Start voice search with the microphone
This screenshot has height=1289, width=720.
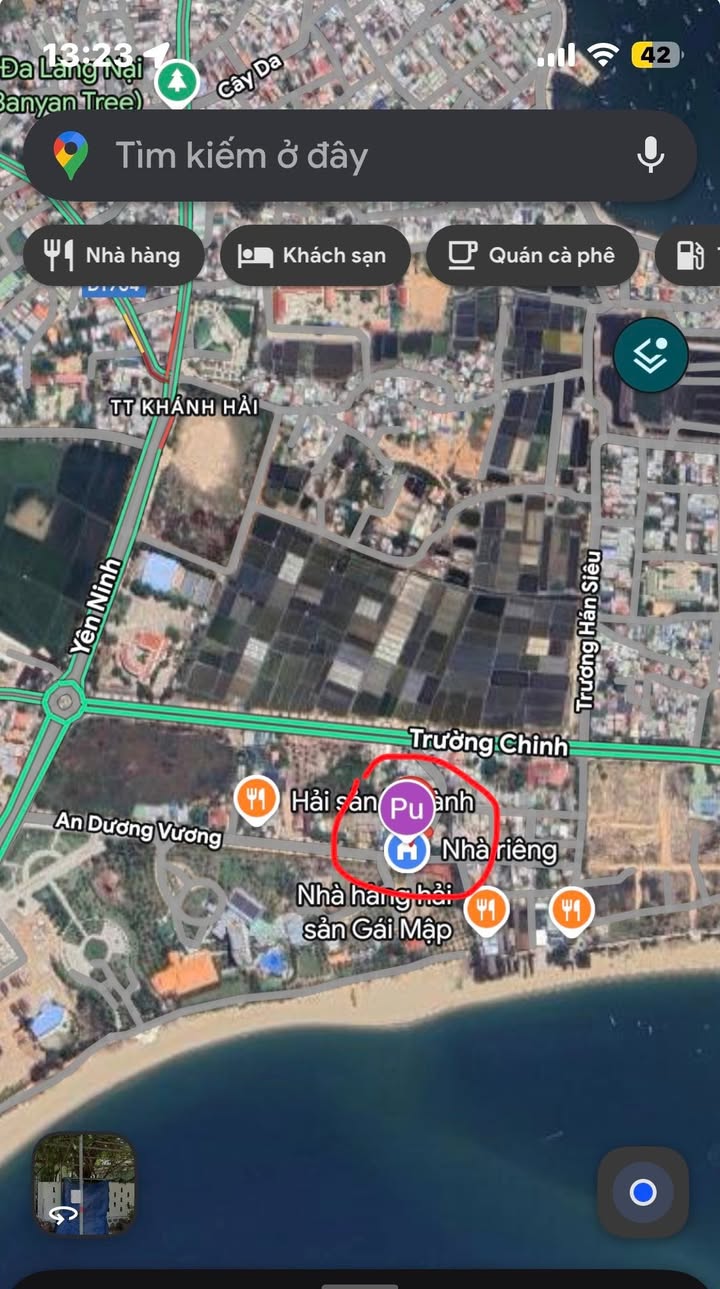pos(651,156)
